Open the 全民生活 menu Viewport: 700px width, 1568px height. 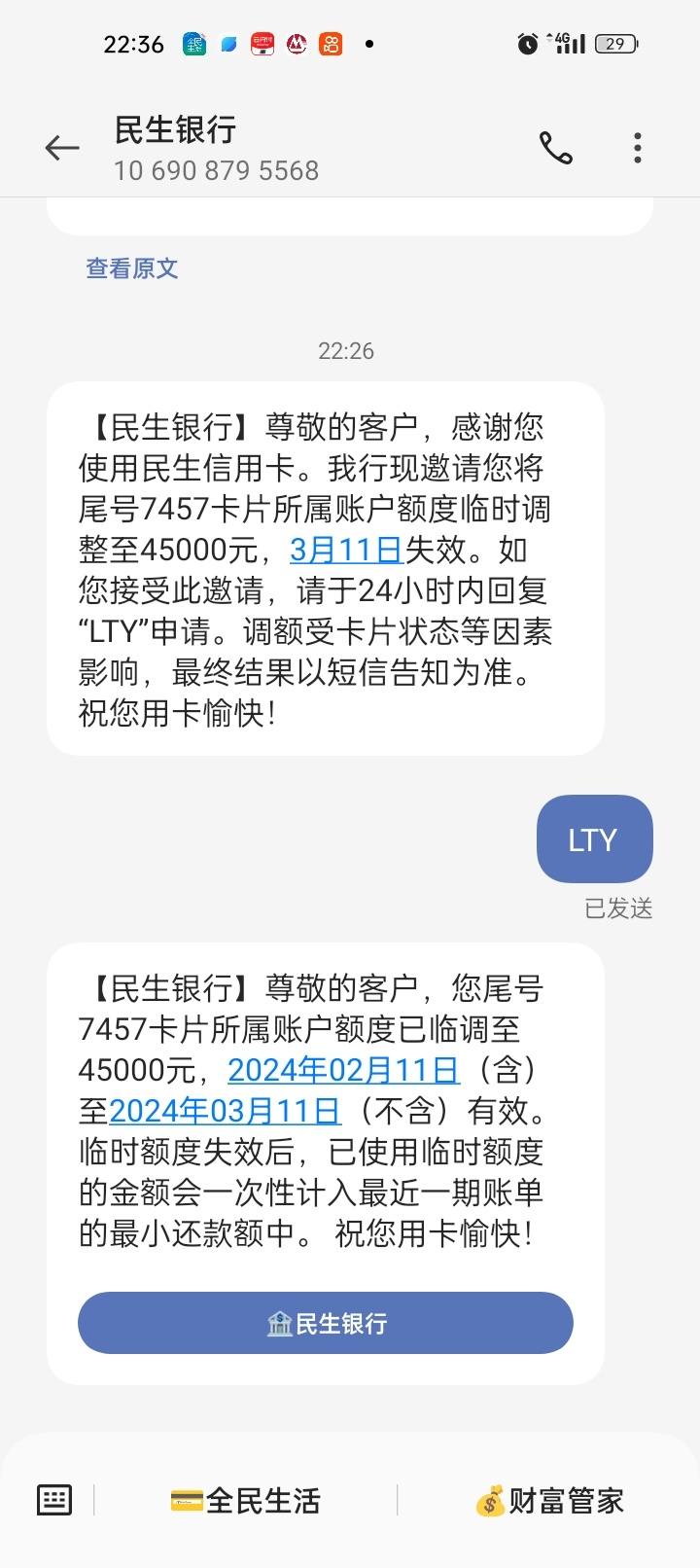coord(245,1501)
